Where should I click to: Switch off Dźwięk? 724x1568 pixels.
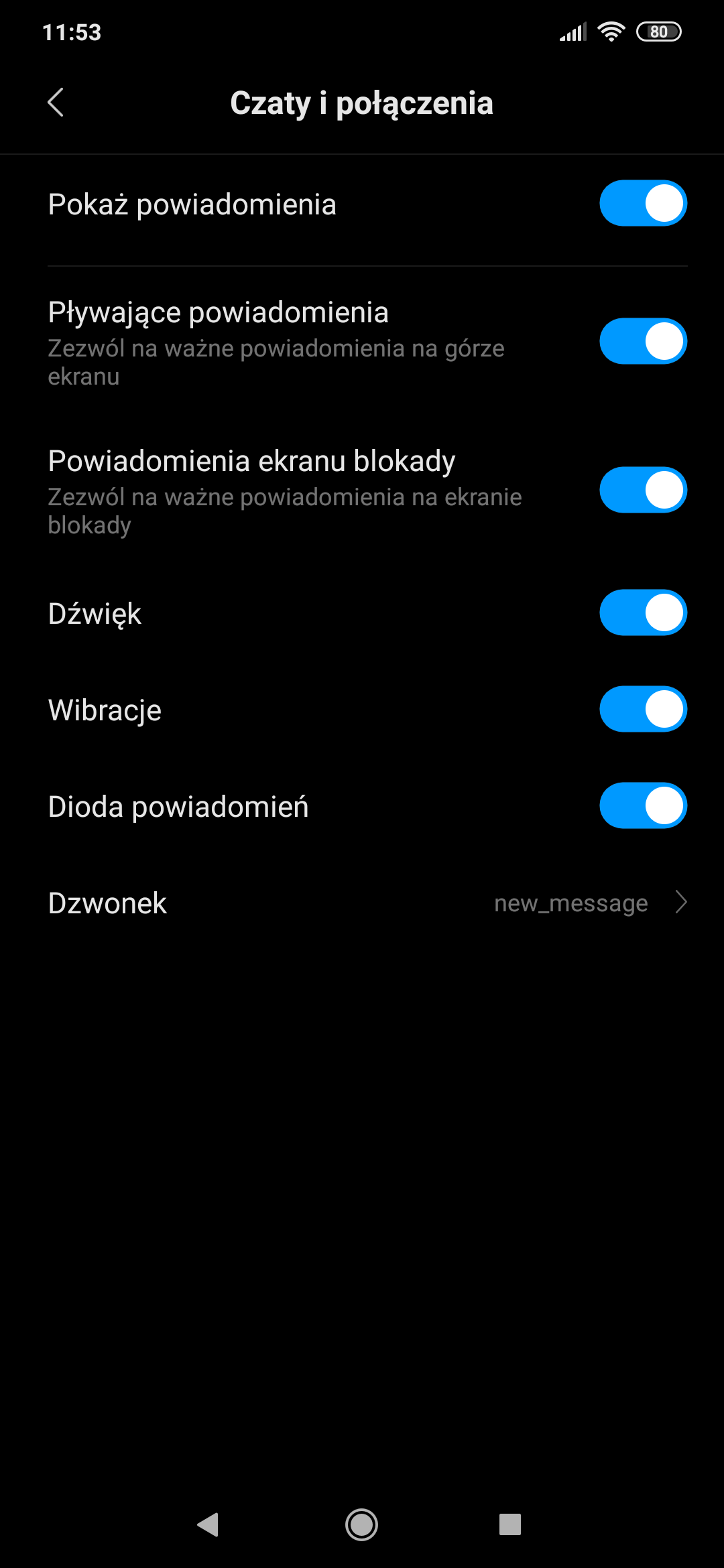point(642,612)
